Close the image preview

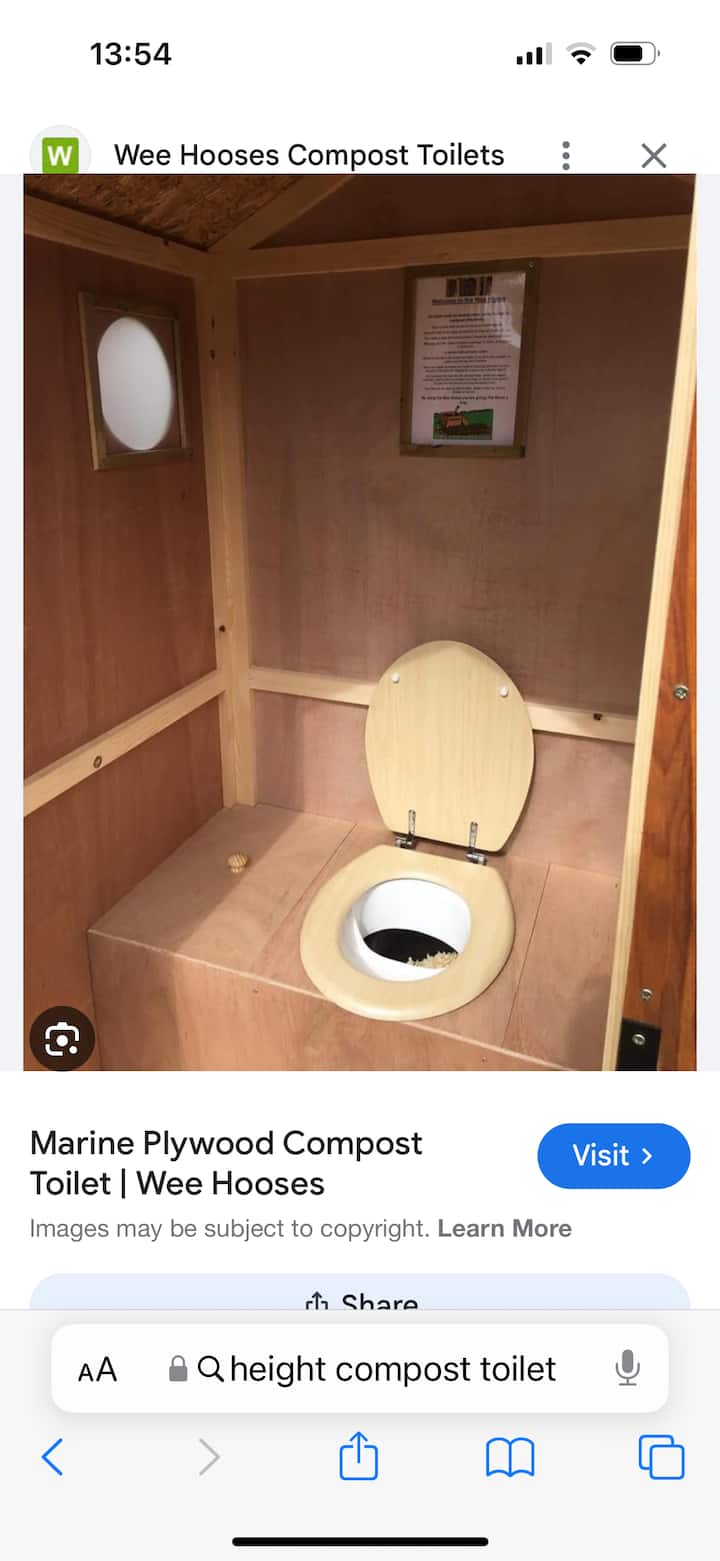[x=653, y=156]
